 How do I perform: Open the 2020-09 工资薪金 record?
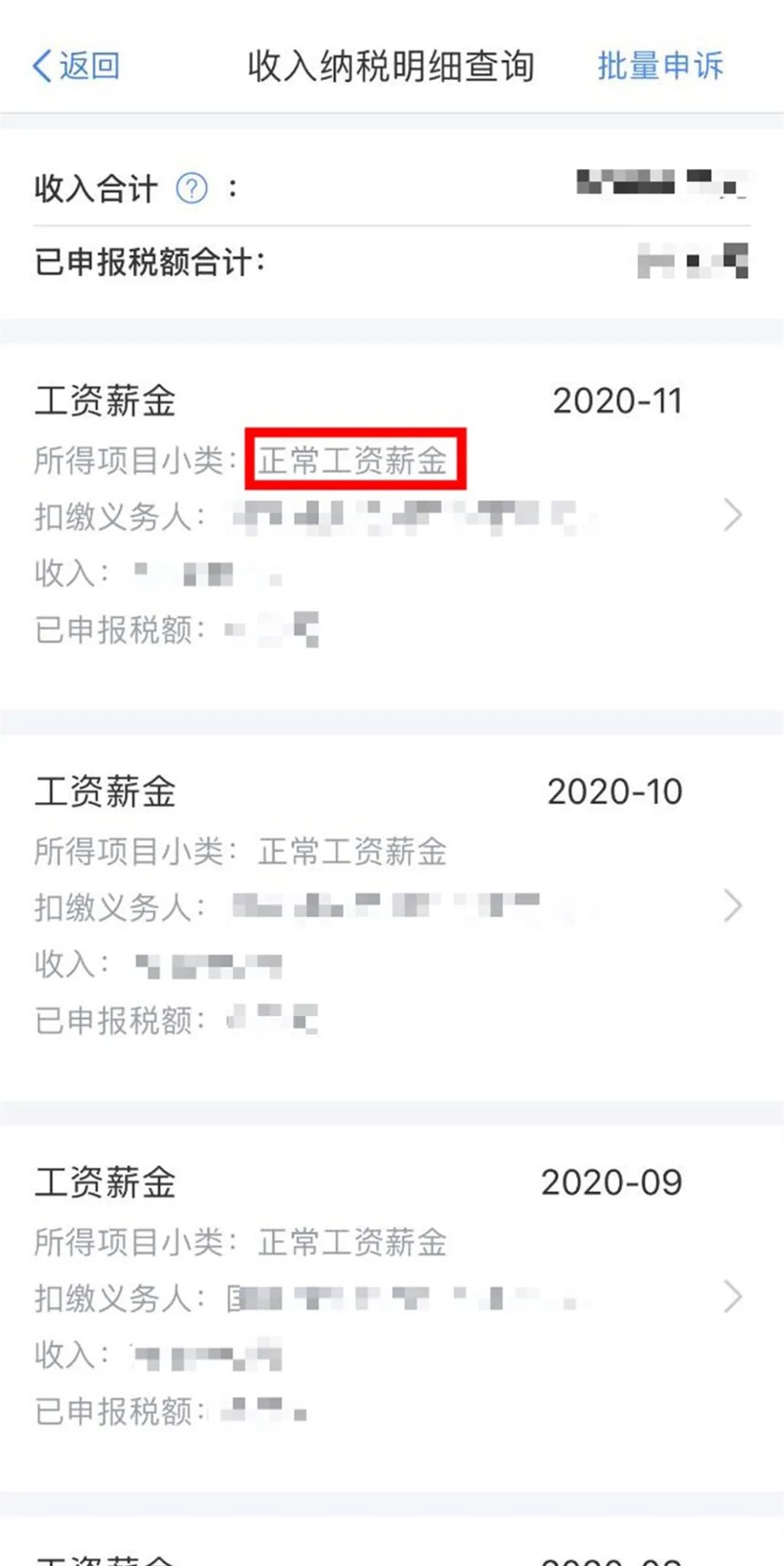click(x=392, y=1297)
